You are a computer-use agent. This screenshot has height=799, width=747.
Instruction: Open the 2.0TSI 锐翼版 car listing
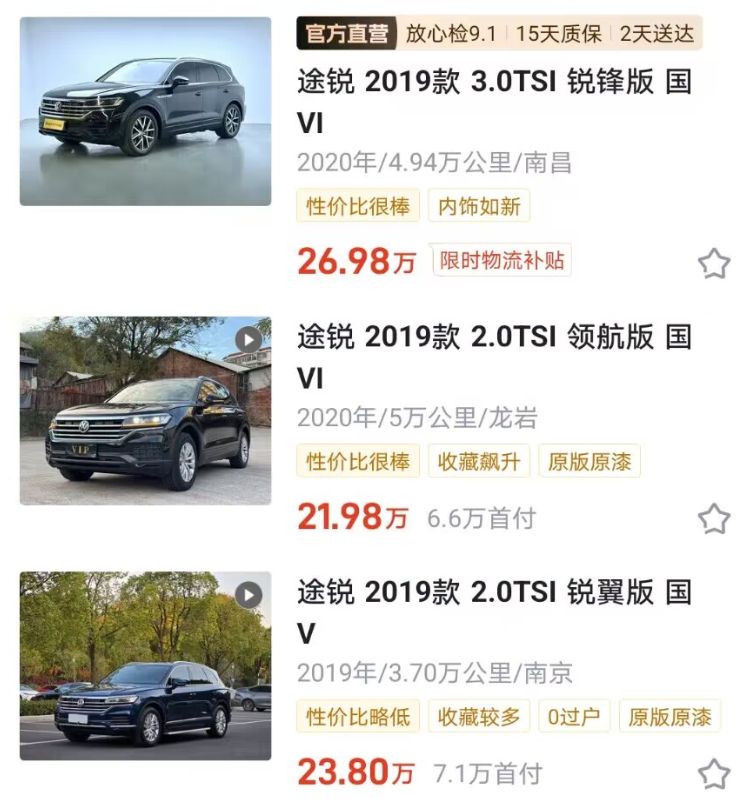[494, 611]
